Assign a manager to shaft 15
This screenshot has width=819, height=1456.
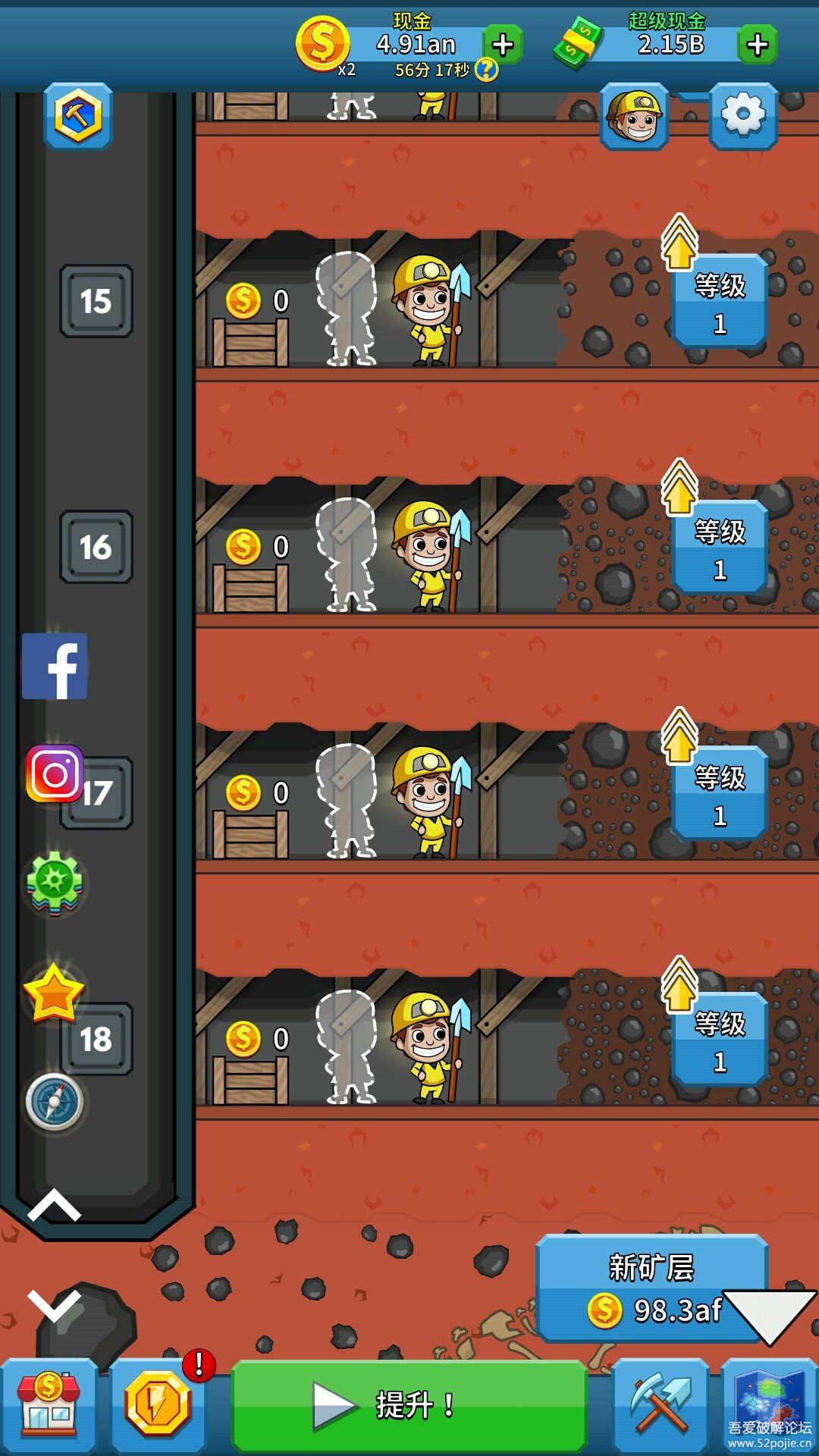point(346,307)
